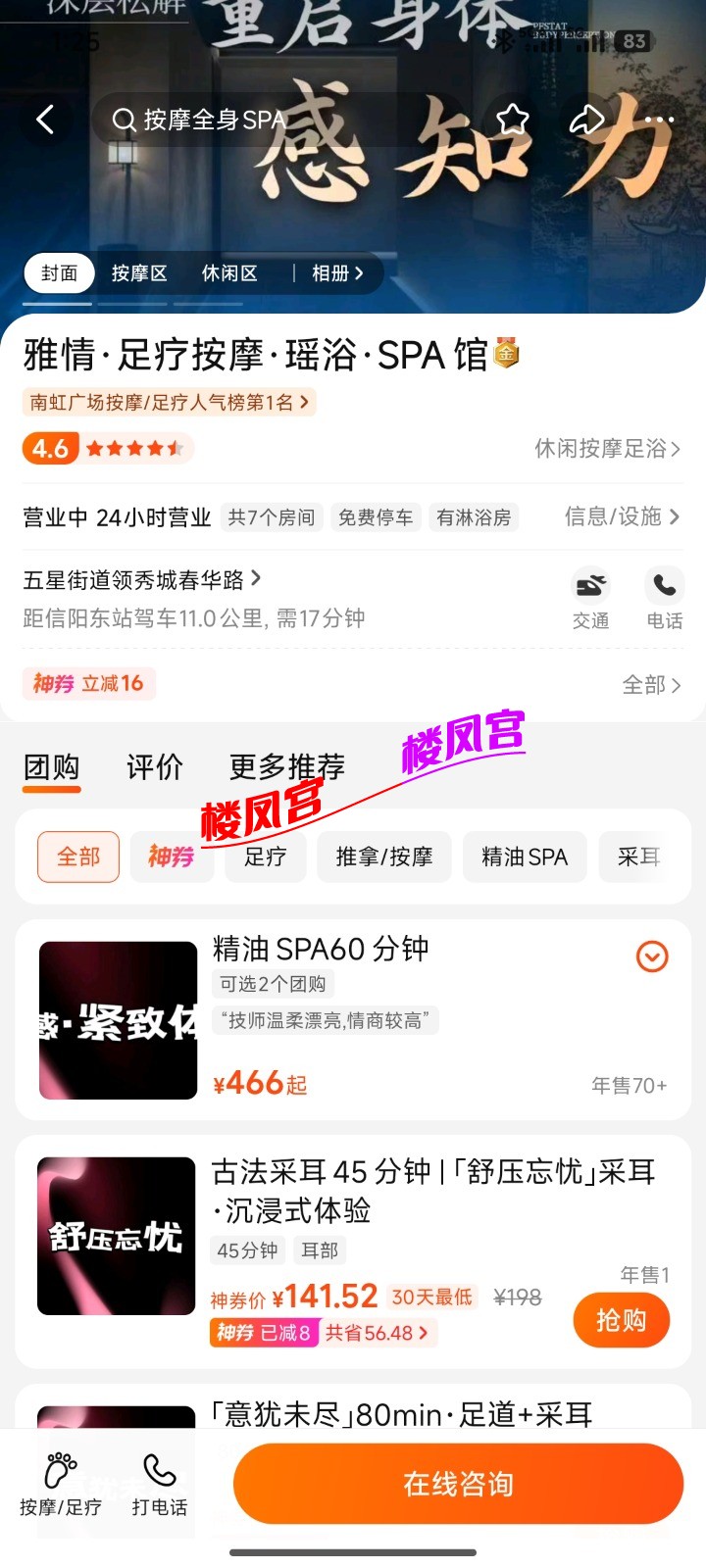Filter deals by 精油SPA chip
The width and height of the screenshot is (706, 1568).
click(x=524, y=857)
